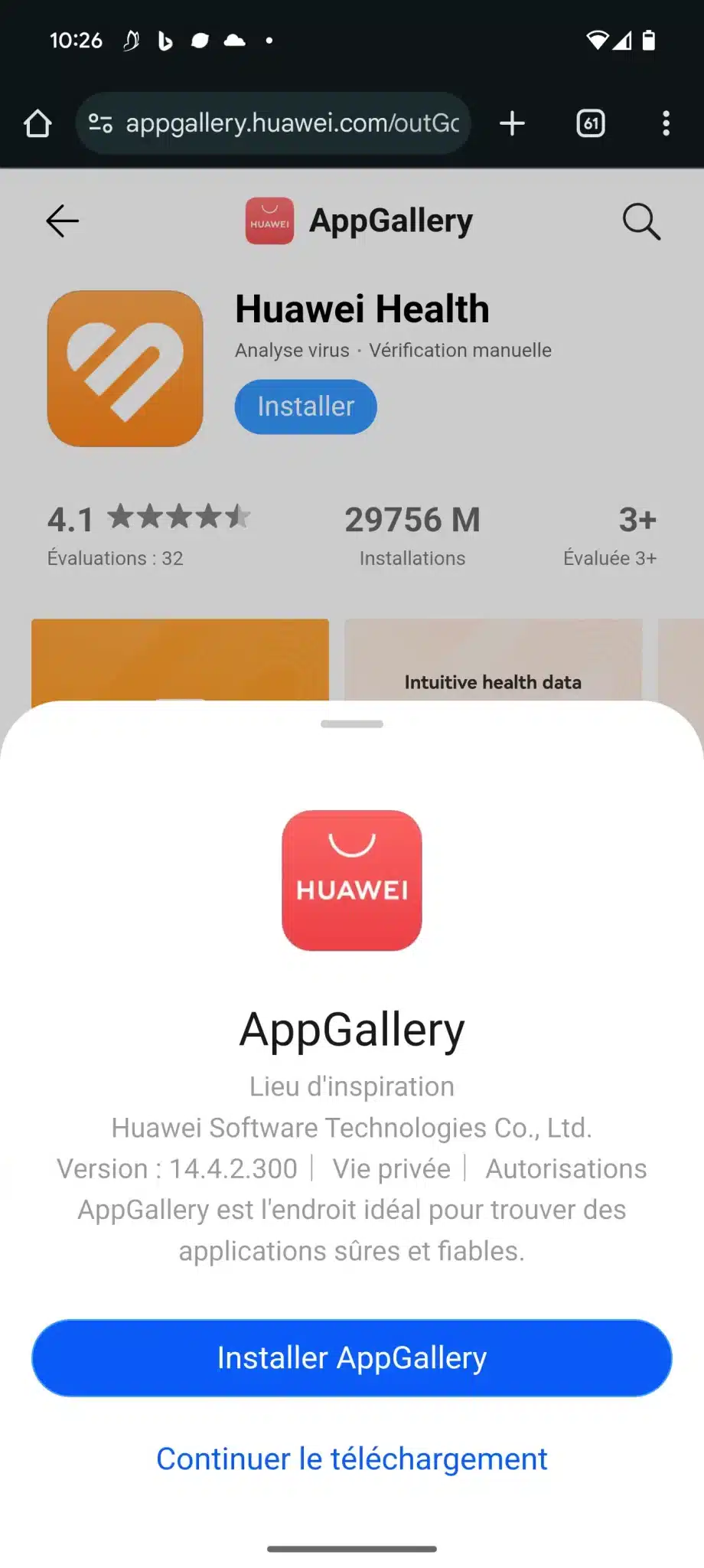Tap the Installer AppGallery button

click(351, 1357)
